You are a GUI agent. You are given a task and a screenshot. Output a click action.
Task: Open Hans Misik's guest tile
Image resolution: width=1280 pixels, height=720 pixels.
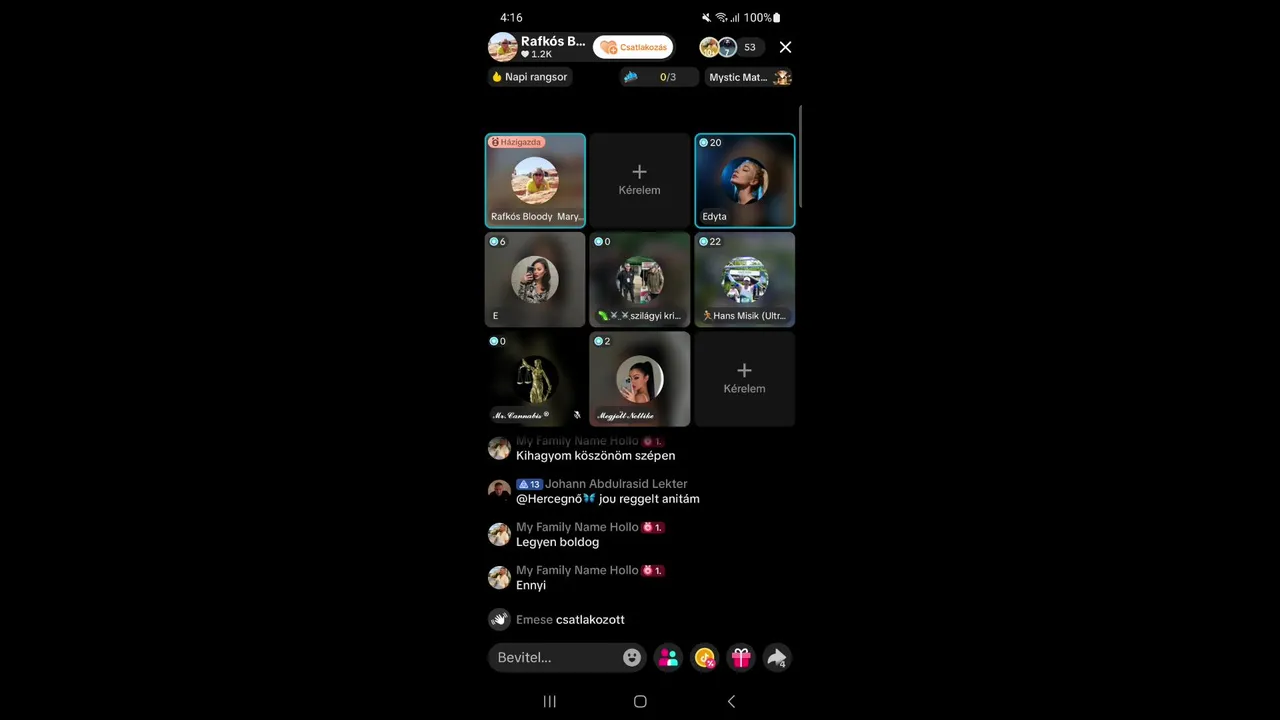tap(745, 280)
